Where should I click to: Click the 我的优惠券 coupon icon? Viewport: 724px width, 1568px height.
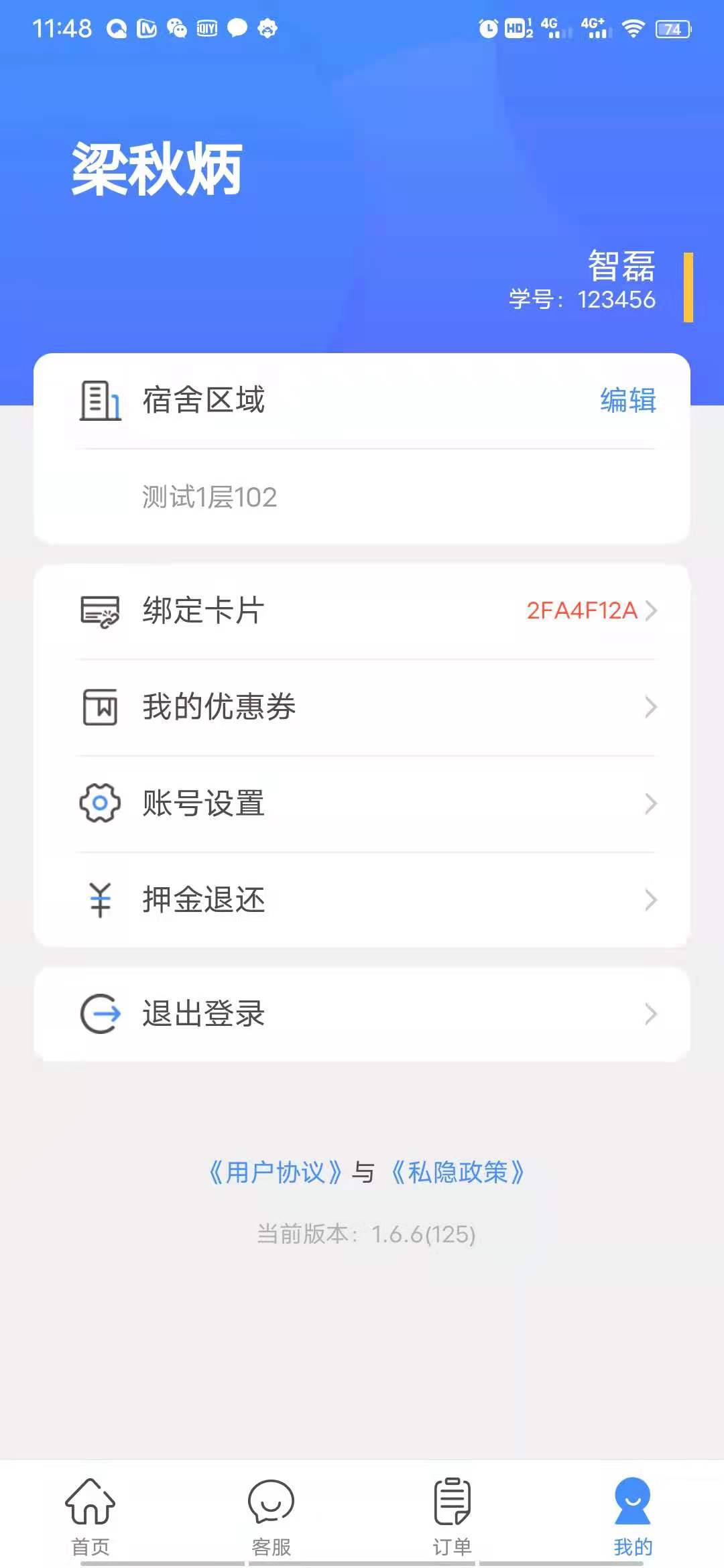click(x=99, y=707)
